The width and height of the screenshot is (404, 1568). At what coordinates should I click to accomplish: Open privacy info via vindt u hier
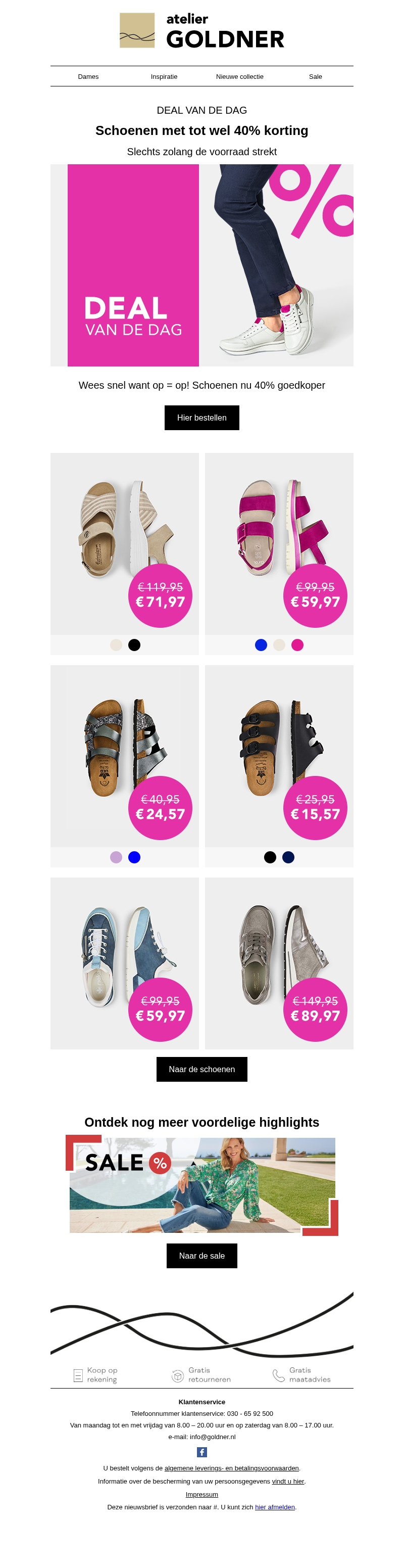287,1482
